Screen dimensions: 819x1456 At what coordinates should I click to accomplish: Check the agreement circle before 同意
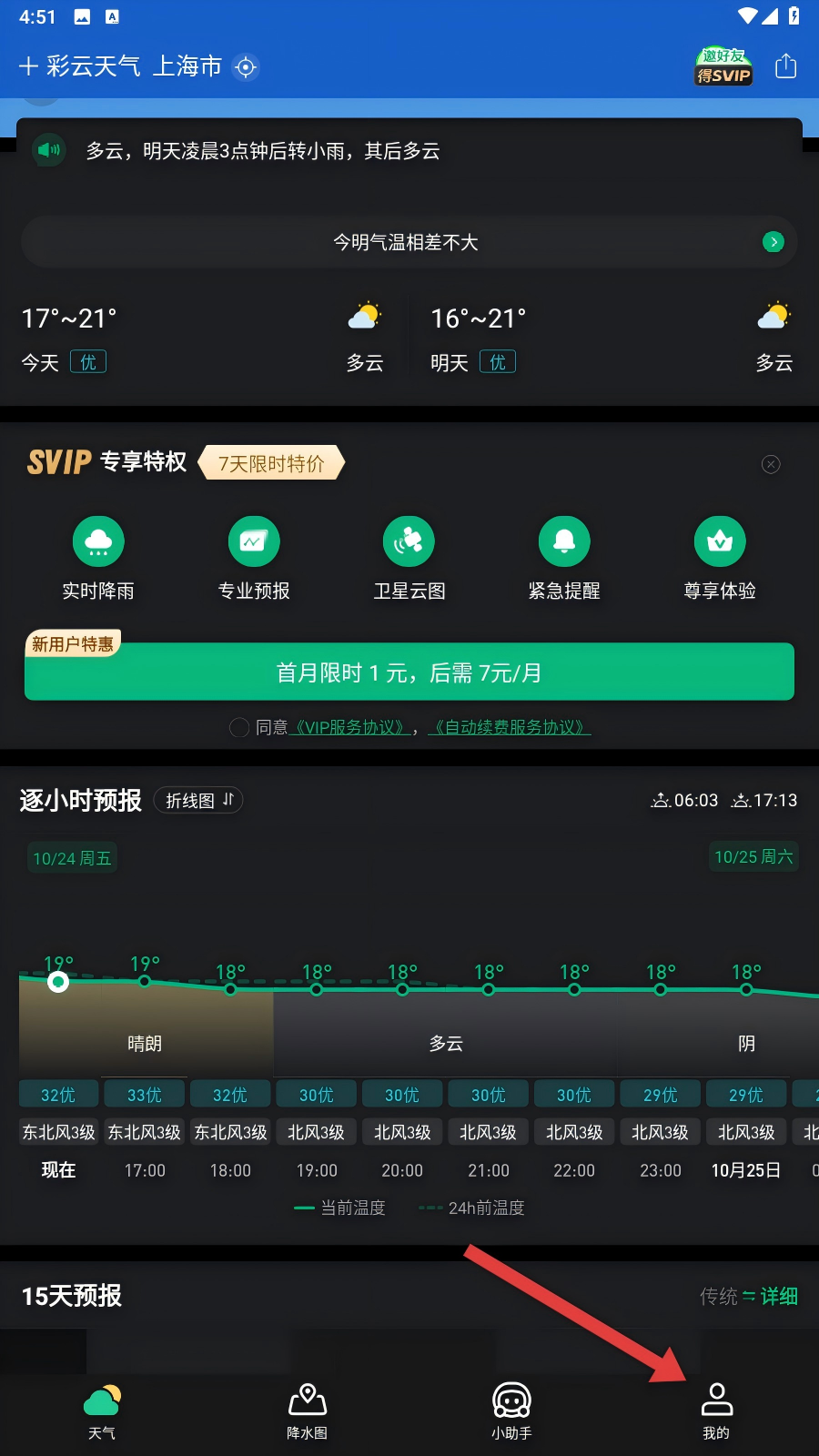tap(239, 728)
